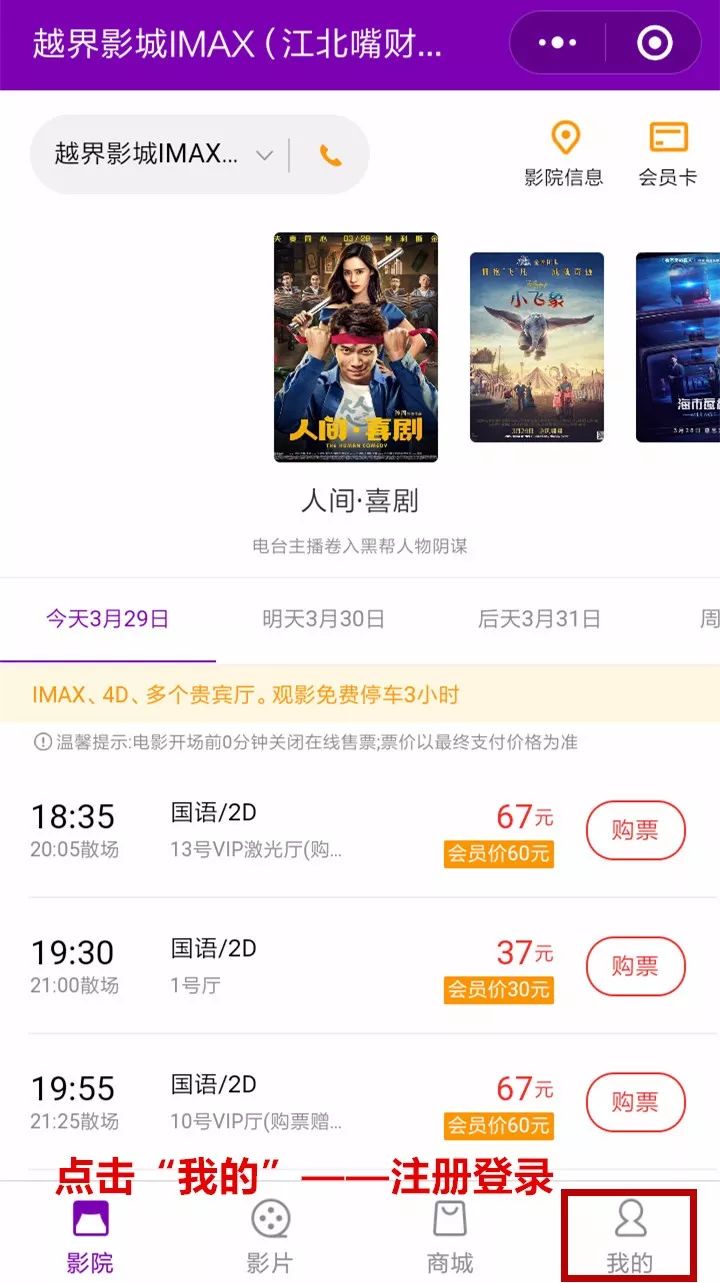Tap the movie title 人间·喜剧
720x1283 pixels.
pyautogui.click(x=357, y=503)
